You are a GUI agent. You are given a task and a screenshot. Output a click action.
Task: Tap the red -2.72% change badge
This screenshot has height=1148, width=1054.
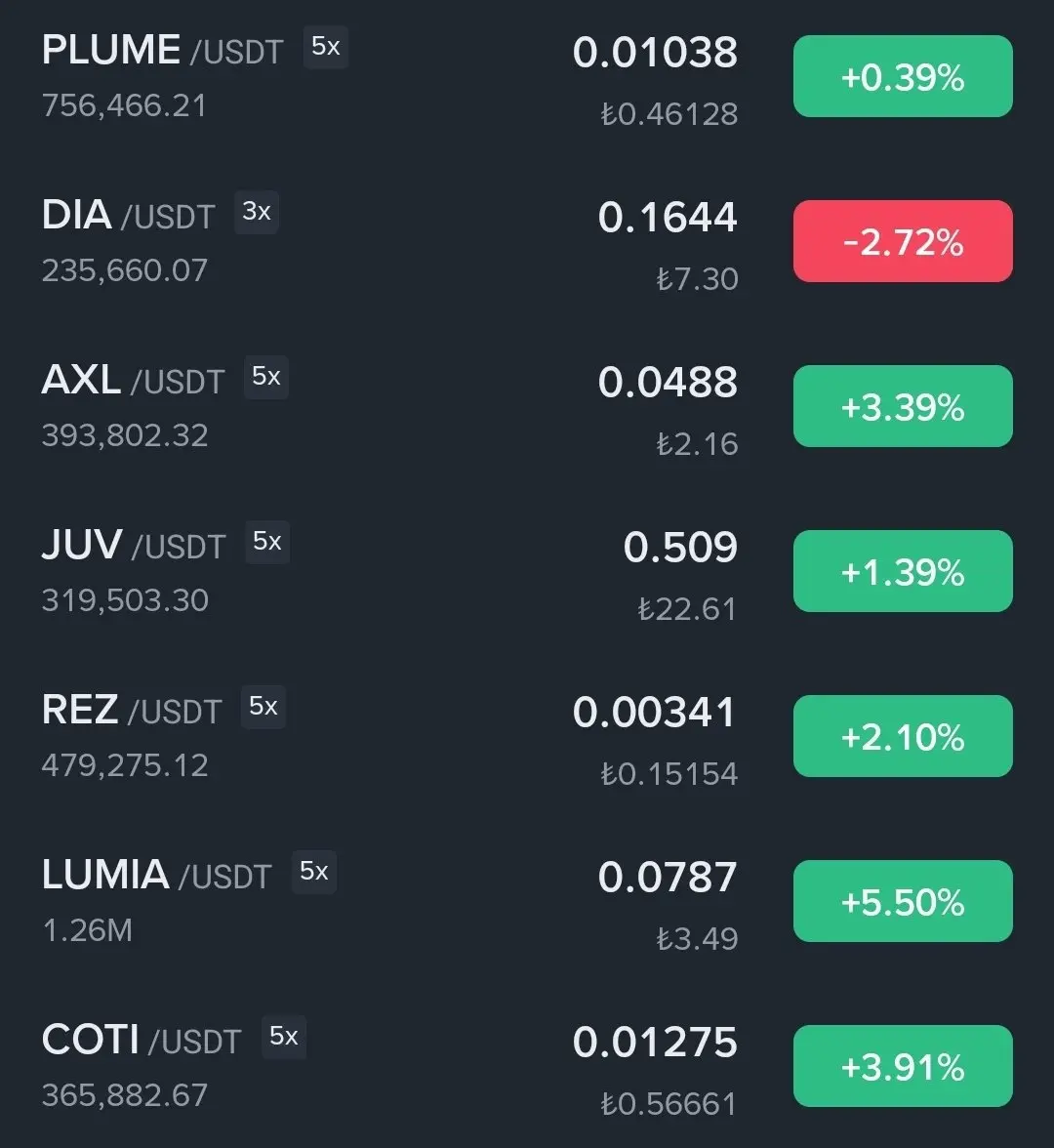click(903, 241)
